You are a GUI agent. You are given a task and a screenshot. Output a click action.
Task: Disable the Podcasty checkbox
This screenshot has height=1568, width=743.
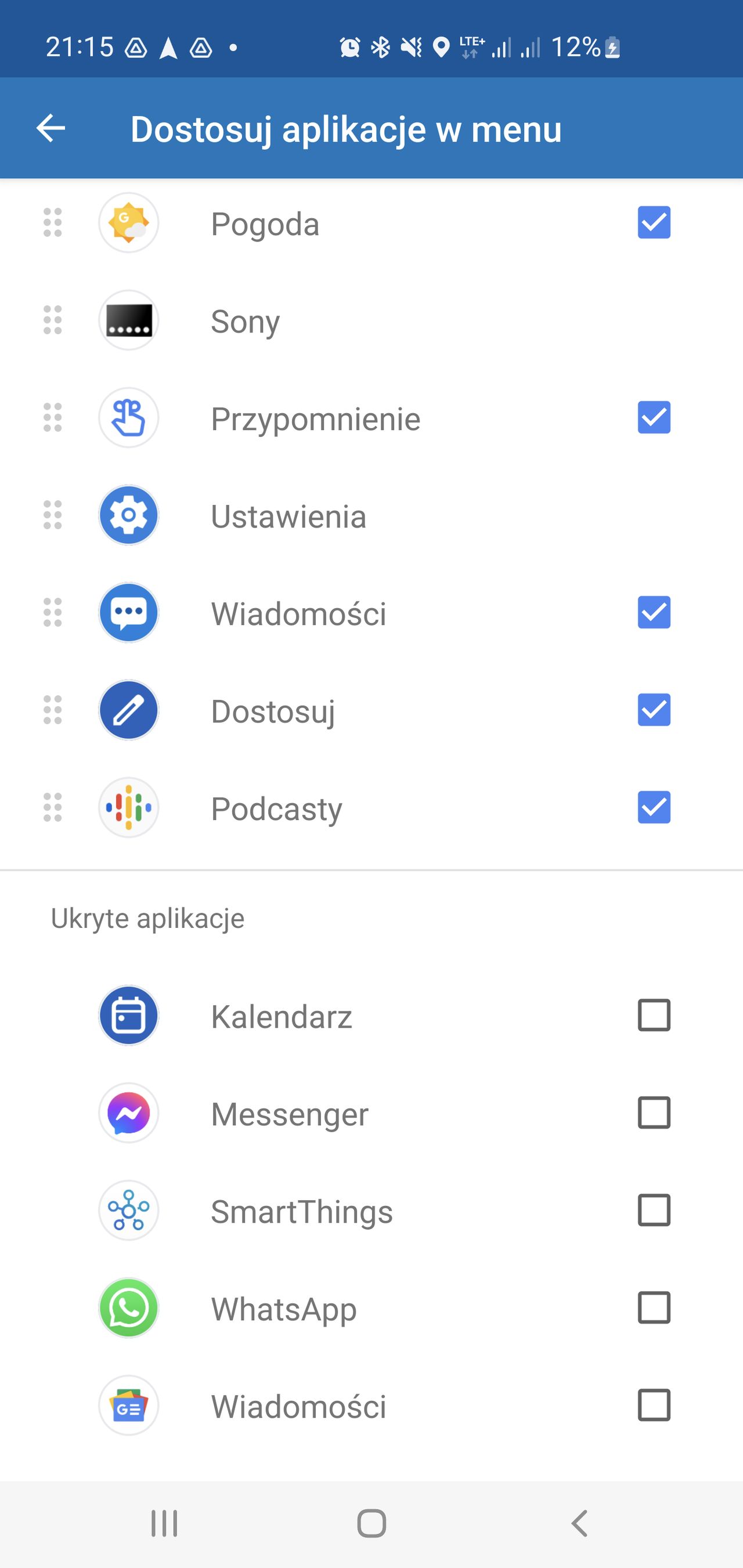point(655,808)
